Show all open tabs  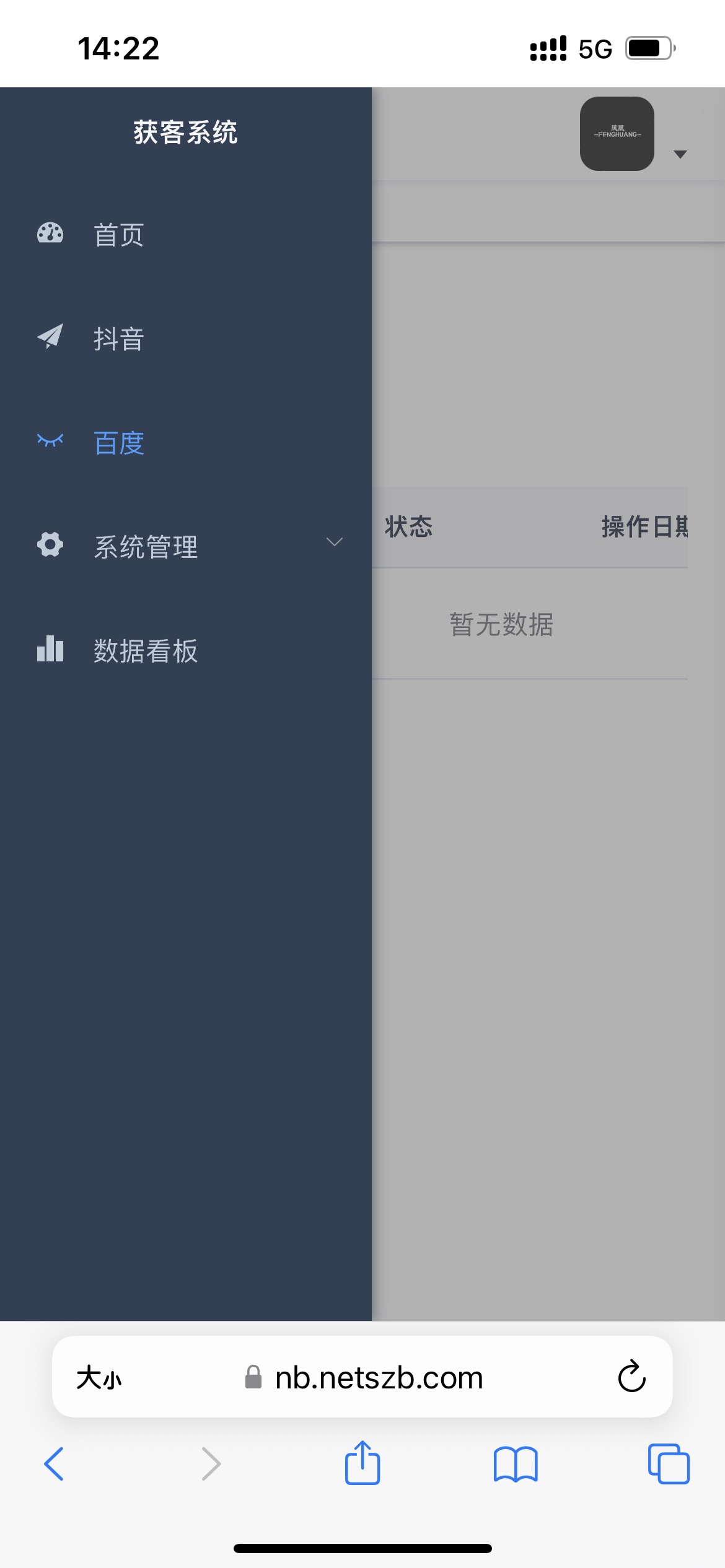point(668,1464)
